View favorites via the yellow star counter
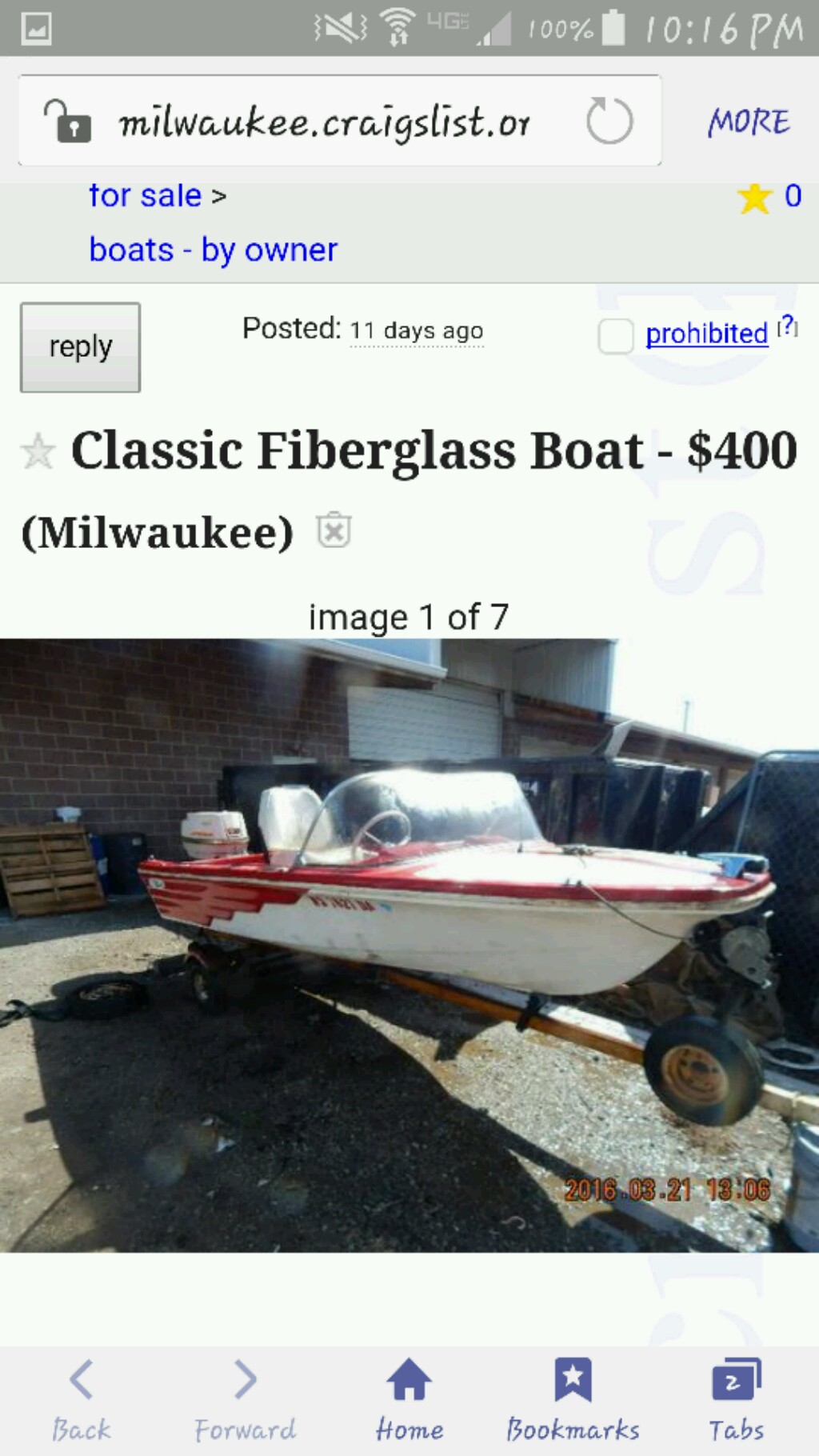 tap(769, 197)
